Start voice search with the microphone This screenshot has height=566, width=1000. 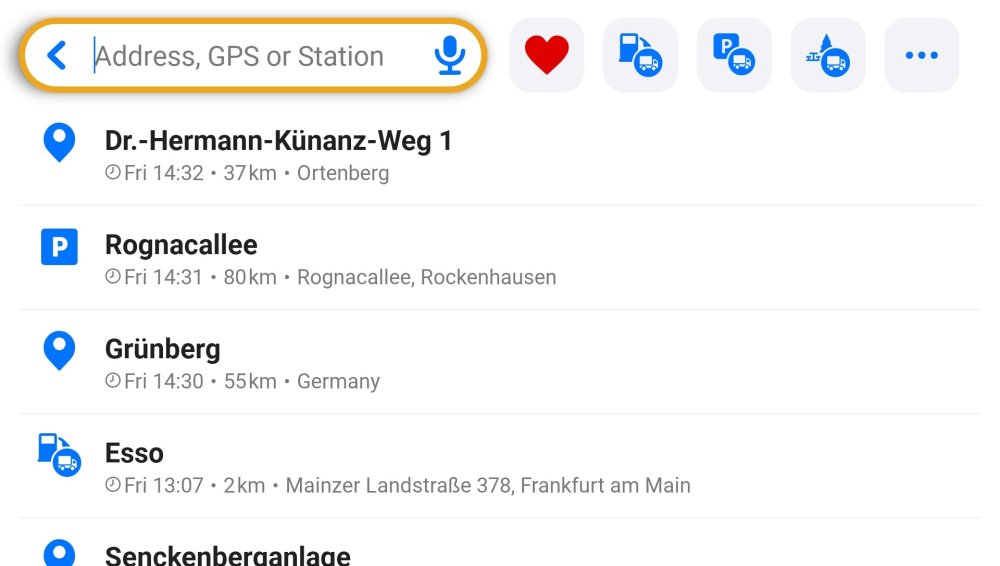click(x=450, y=56)
